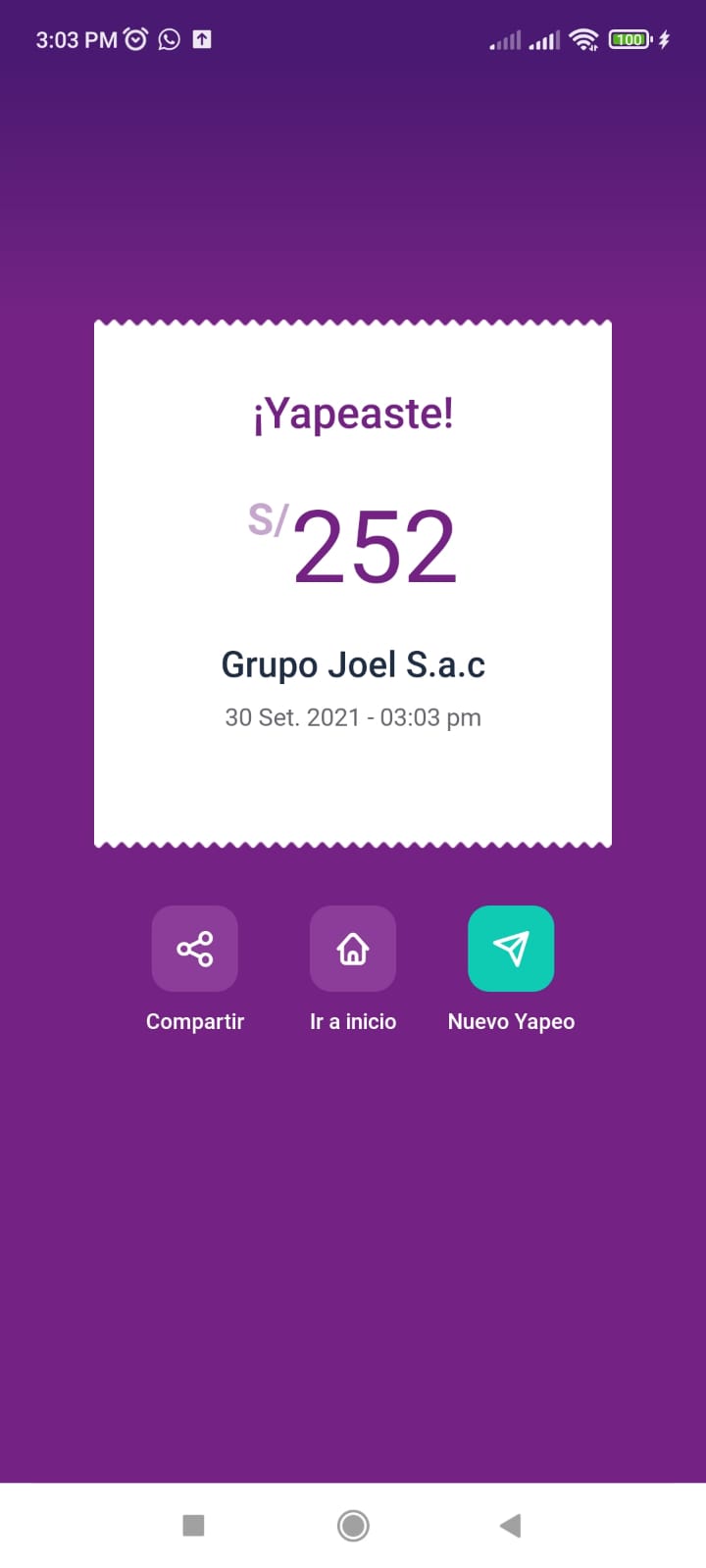Share the payment receipt via Compartir

click(194, 949)
